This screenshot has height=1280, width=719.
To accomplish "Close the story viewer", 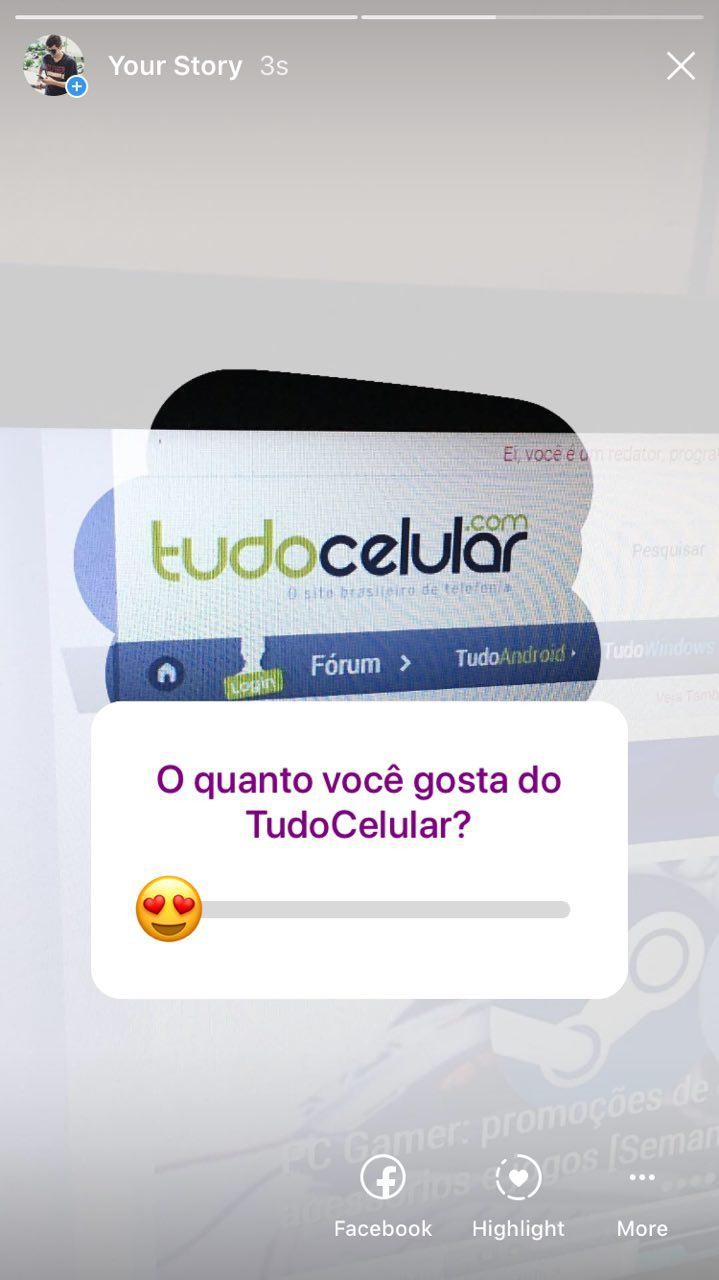I will point(680,66).
